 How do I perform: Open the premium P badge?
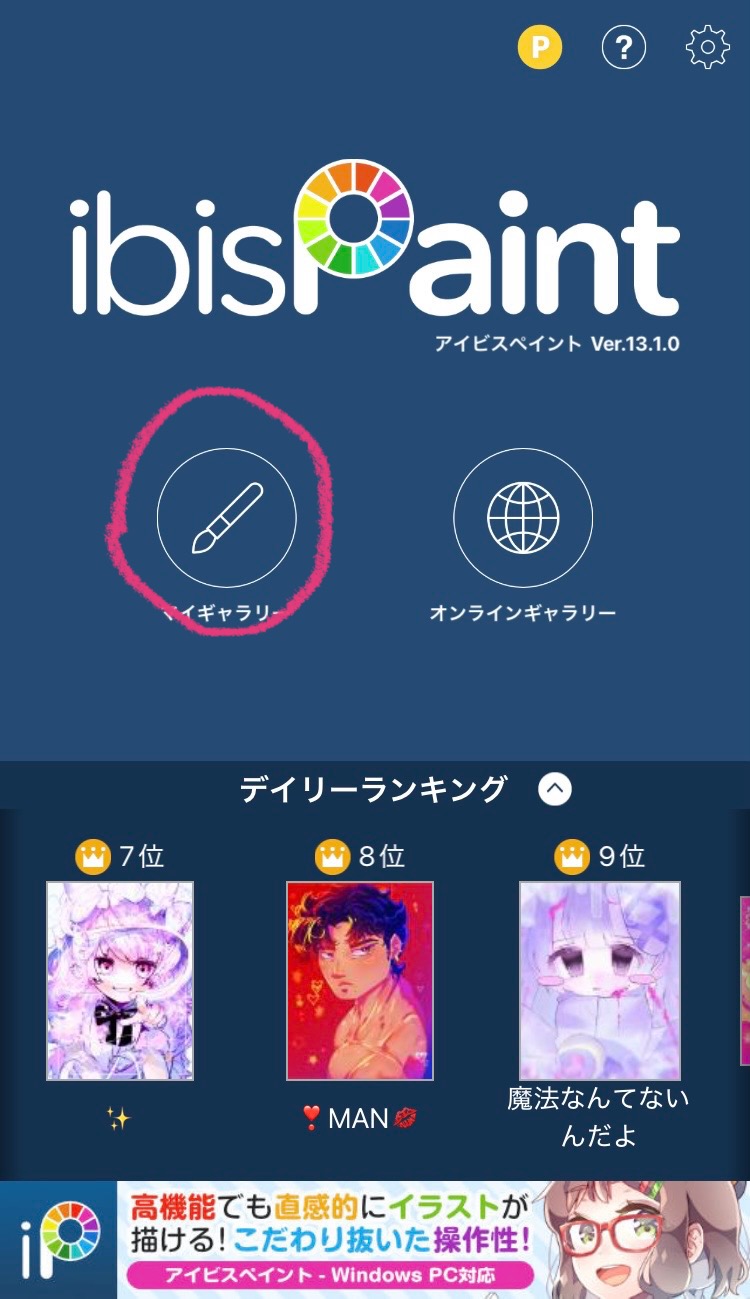pyautogui.click(x=540, y=47)
